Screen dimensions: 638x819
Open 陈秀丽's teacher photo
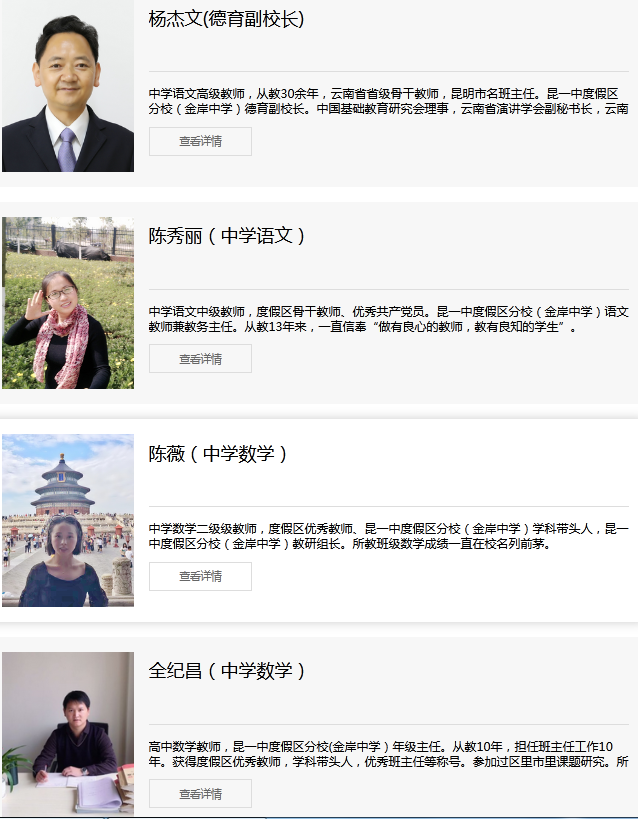(68, 303)
